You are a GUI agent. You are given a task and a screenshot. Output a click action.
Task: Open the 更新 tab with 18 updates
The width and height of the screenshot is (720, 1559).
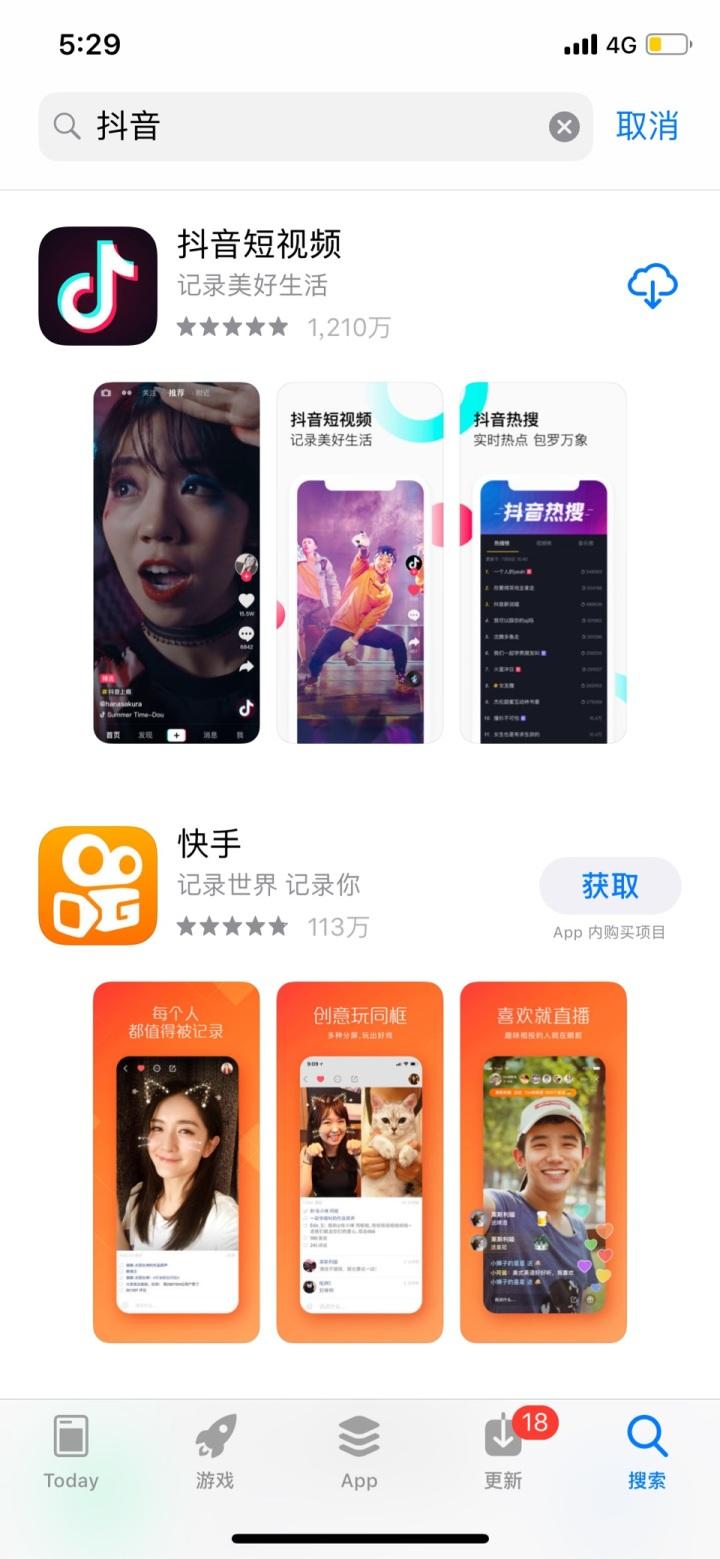(503, 1452)
